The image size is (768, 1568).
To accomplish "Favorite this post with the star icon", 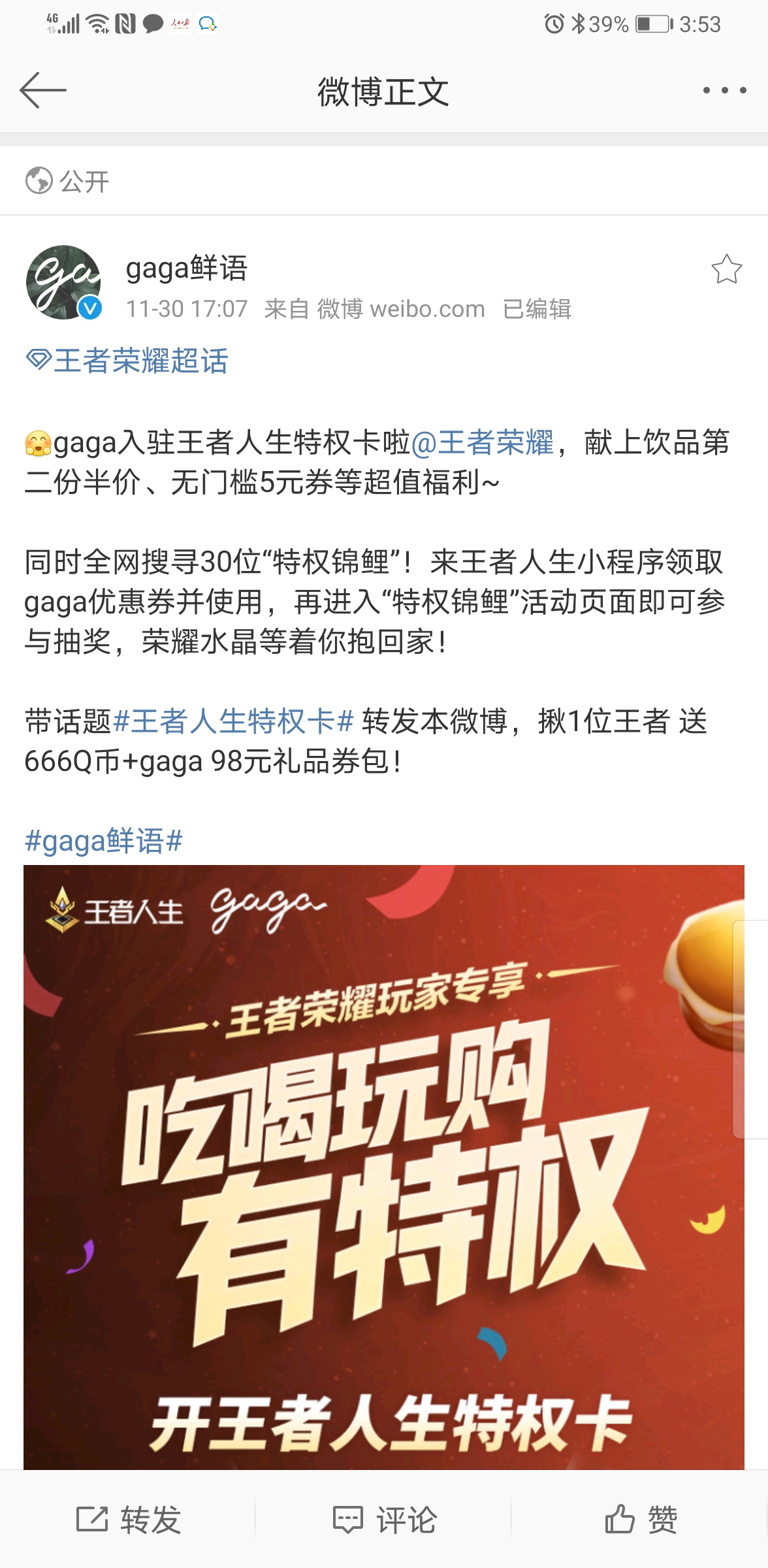I will (726, 269).
